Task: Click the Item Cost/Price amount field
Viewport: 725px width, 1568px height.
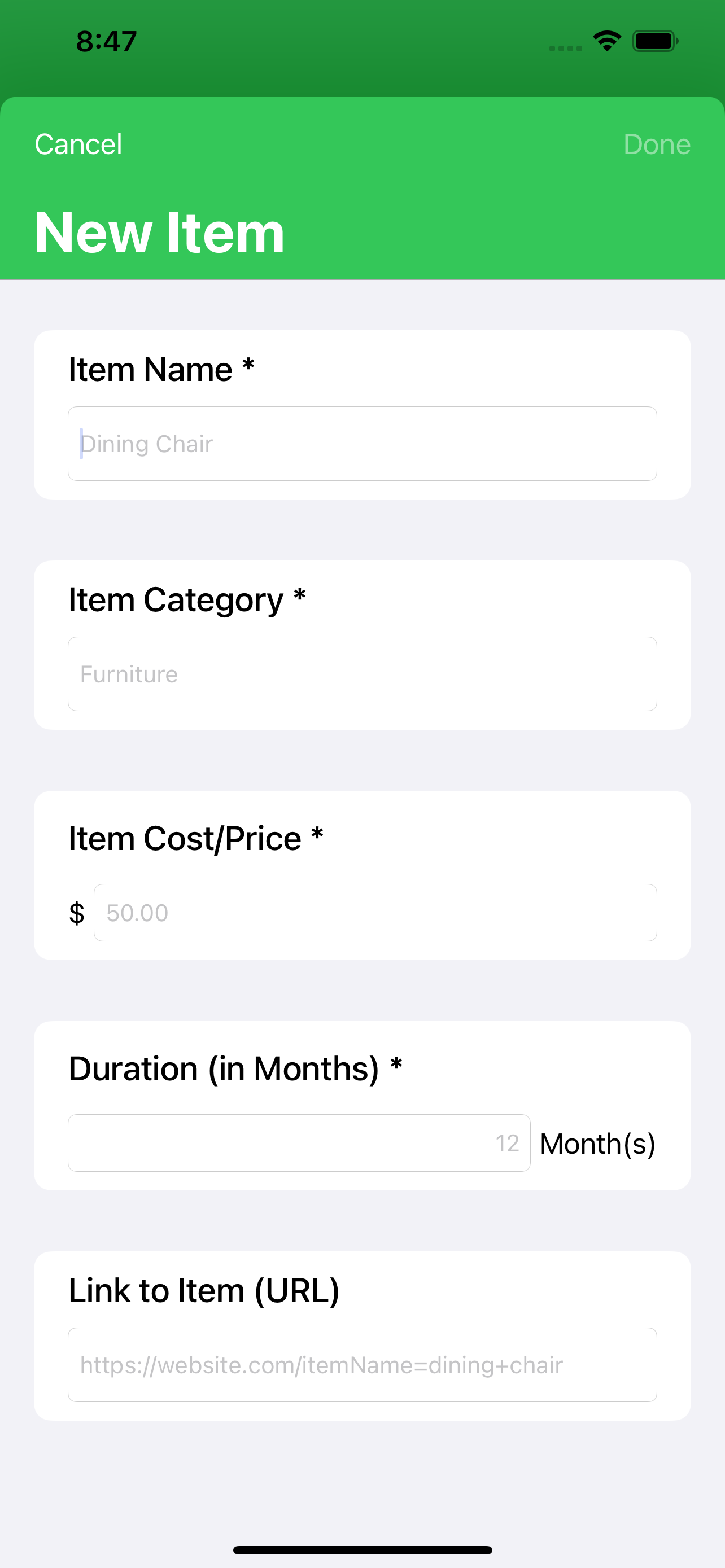Action: pos(375,913)
